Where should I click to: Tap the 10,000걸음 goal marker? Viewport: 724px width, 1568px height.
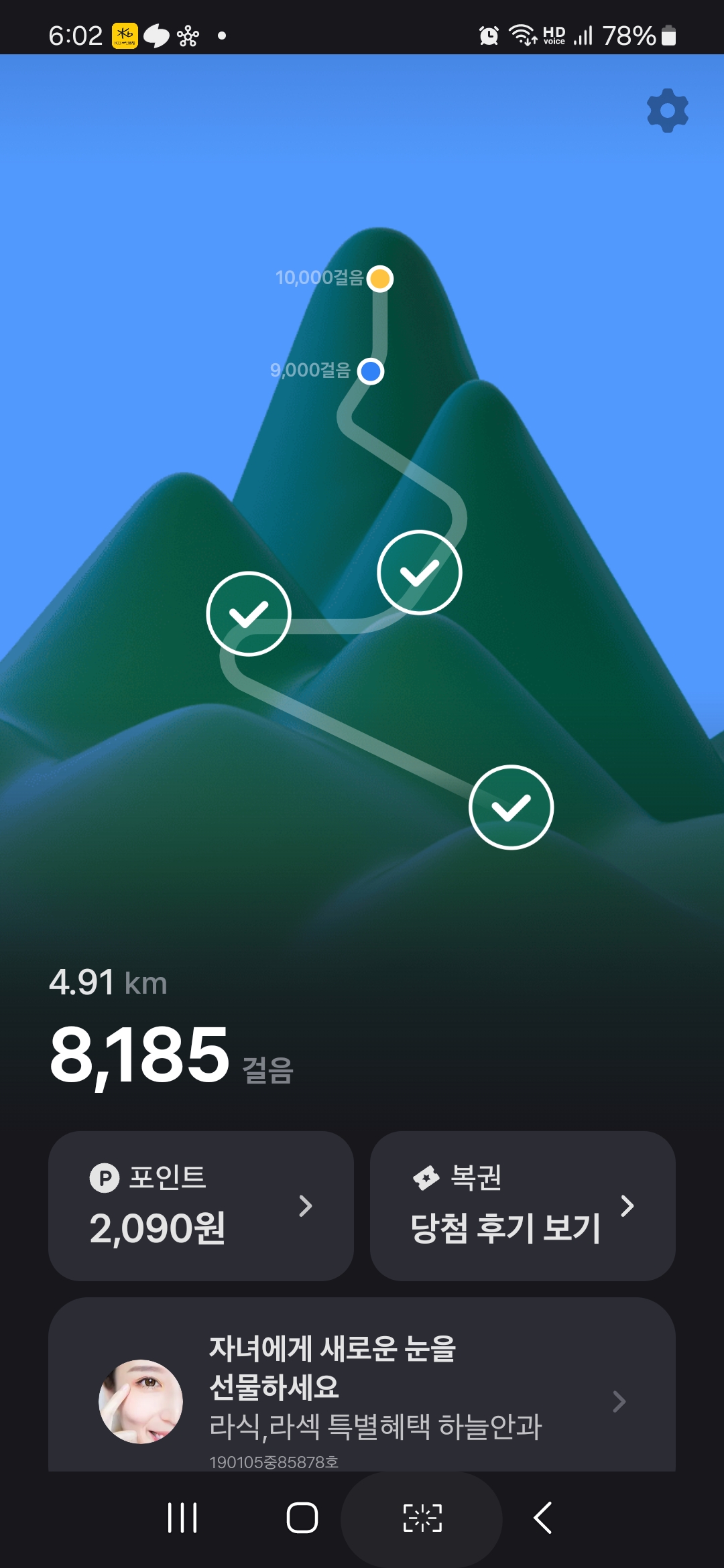tap(380, 278)
